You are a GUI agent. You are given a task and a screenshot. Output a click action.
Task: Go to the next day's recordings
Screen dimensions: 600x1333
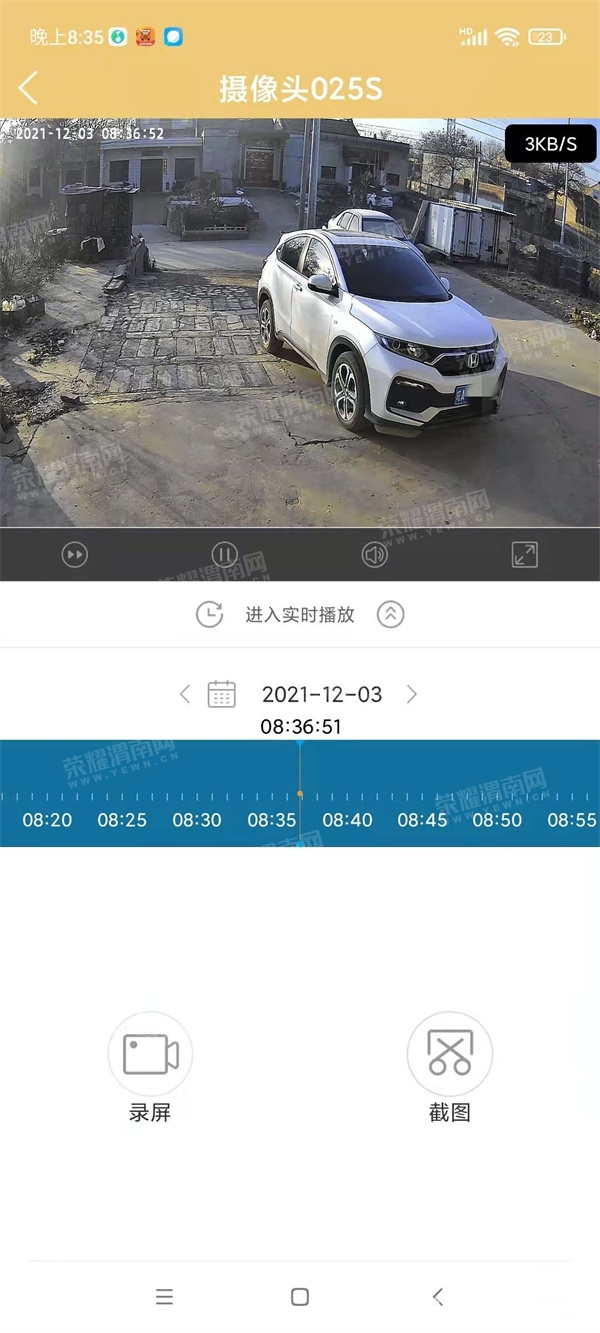(412, 694)
